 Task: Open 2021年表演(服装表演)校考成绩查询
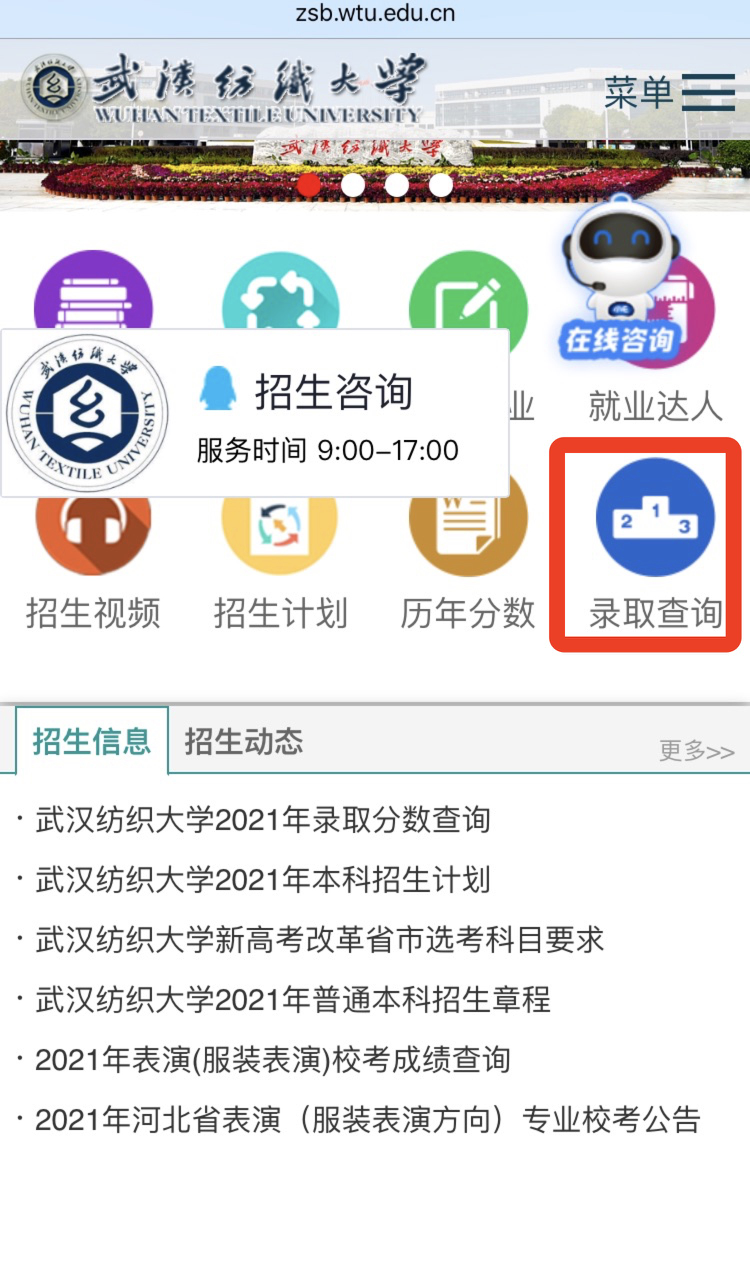272,1060
